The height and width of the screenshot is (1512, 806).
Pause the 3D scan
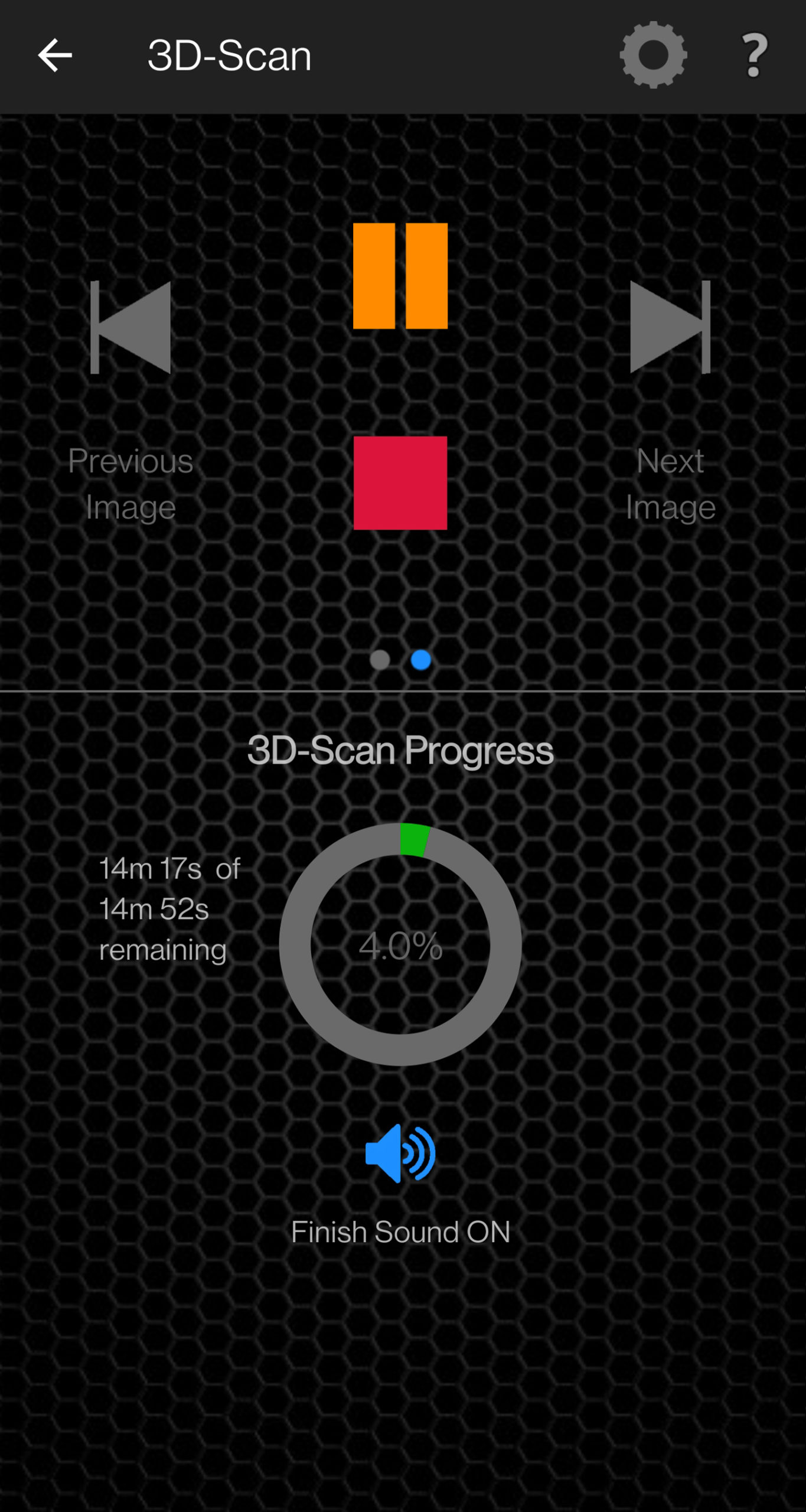pyautogui.click(x=400, y=276)
